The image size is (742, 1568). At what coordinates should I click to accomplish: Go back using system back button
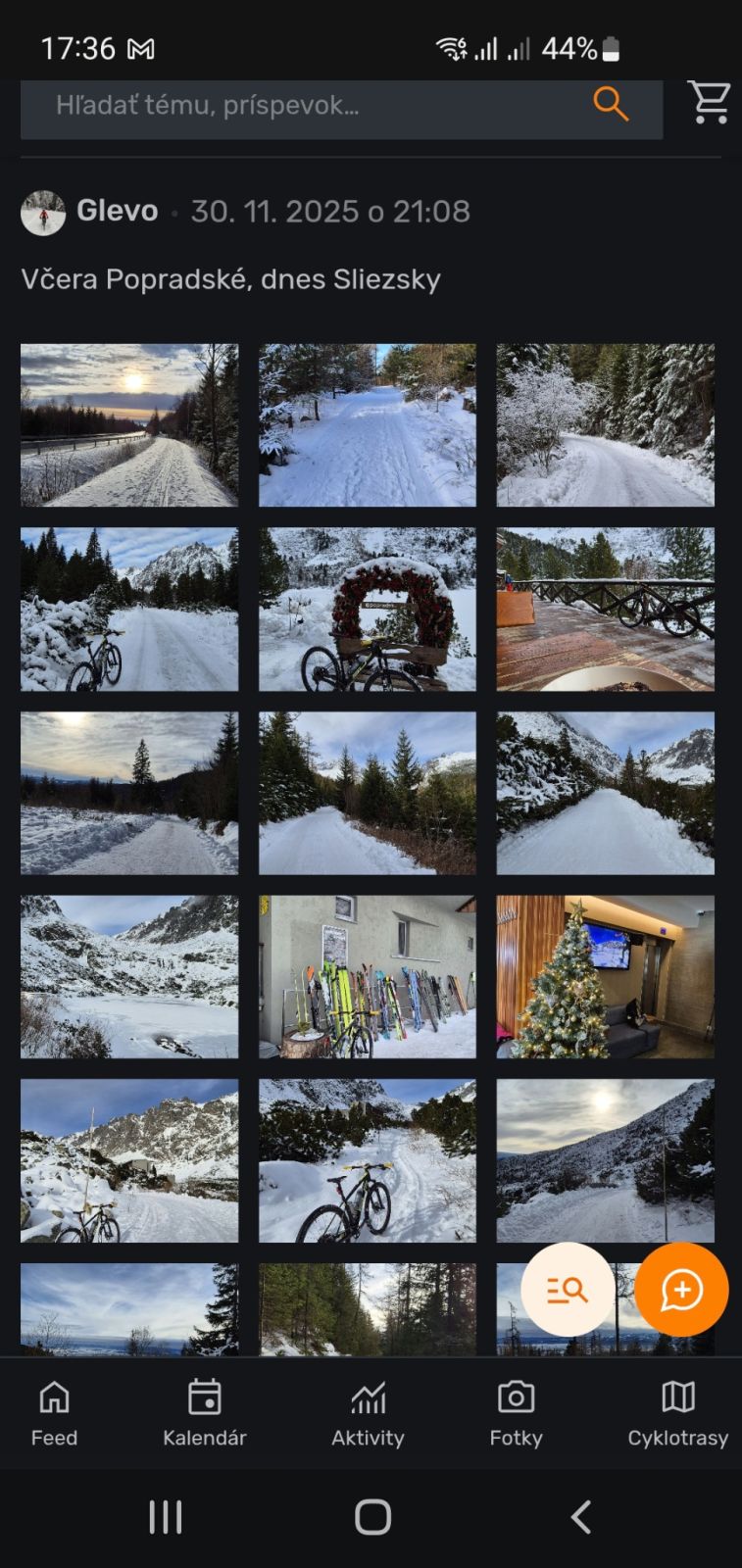(x=580, y=1517)
